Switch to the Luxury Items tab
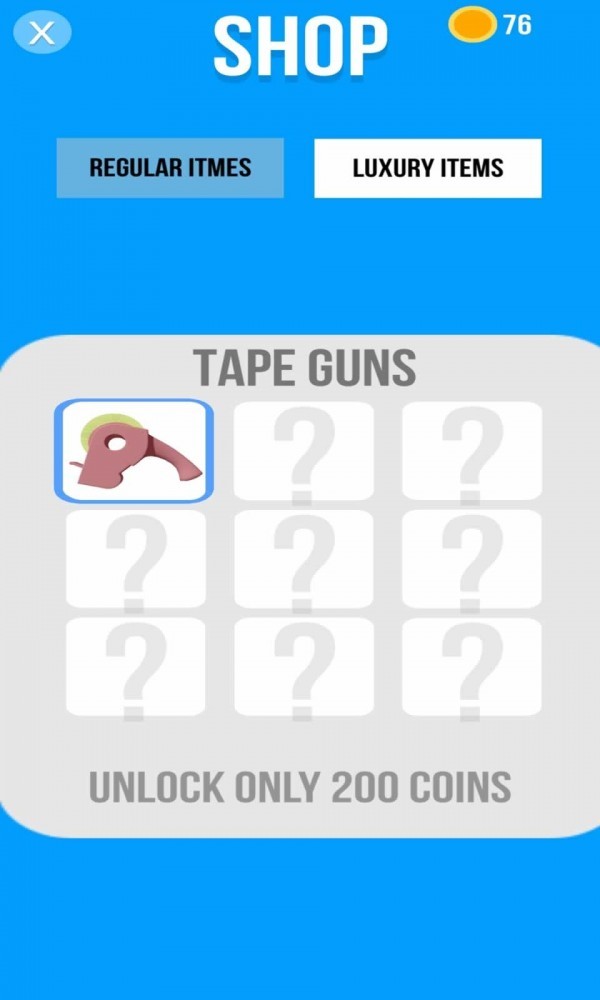This screenshot has height=1000, width=600. point(428,168)
